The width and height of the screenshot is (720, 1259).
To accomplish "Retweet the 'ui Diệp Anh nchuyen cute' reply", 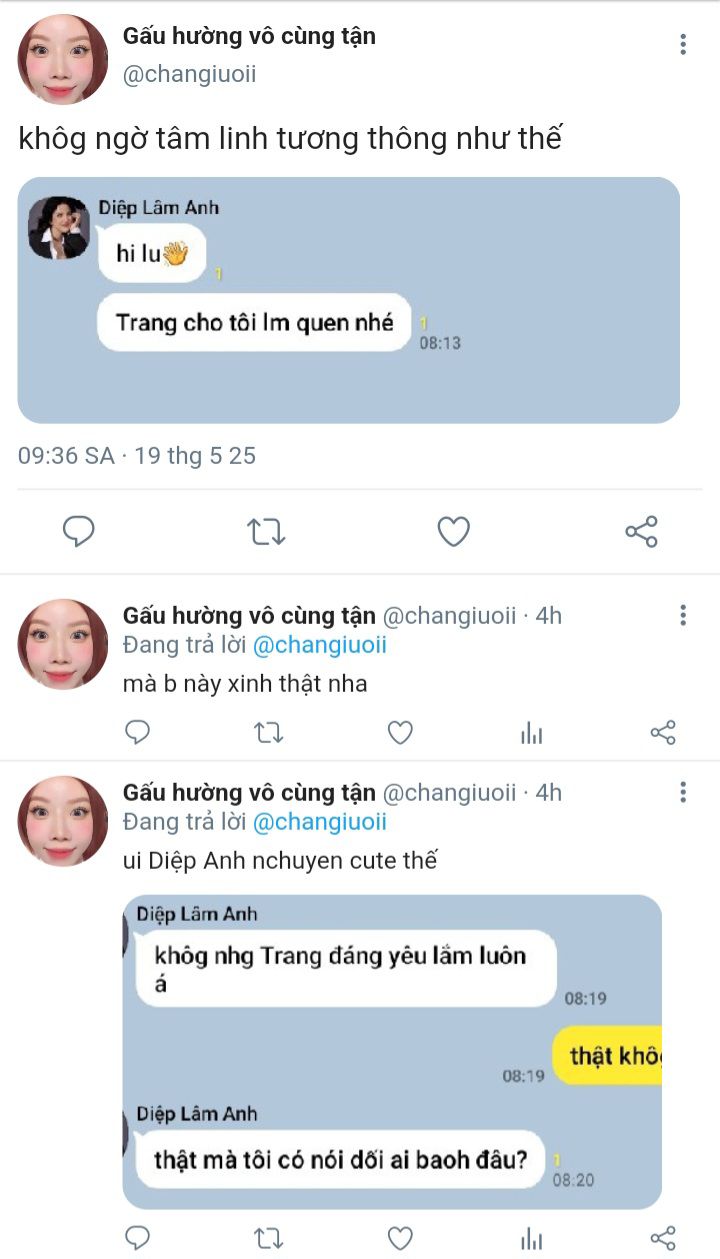I will coord(268,1238).
